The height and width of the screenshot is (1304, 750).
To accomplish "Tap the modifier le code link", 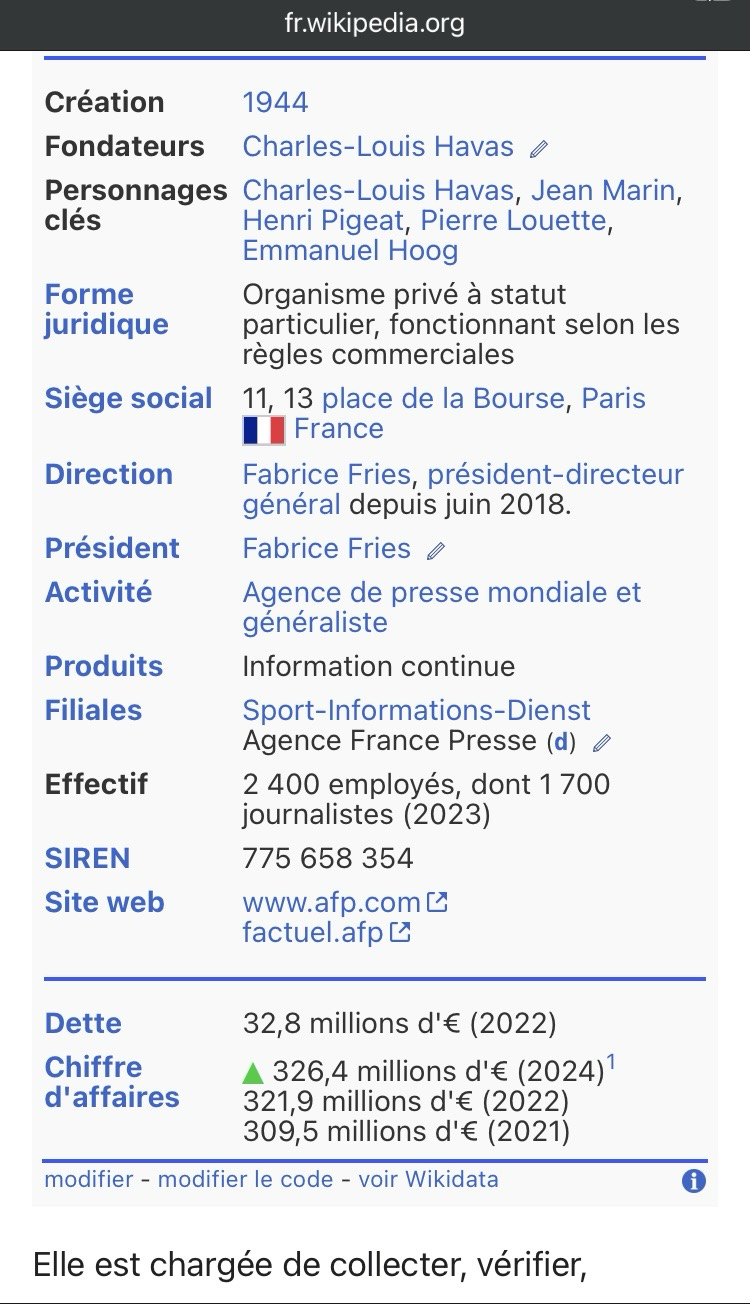I will click(x=245, y=1179).
